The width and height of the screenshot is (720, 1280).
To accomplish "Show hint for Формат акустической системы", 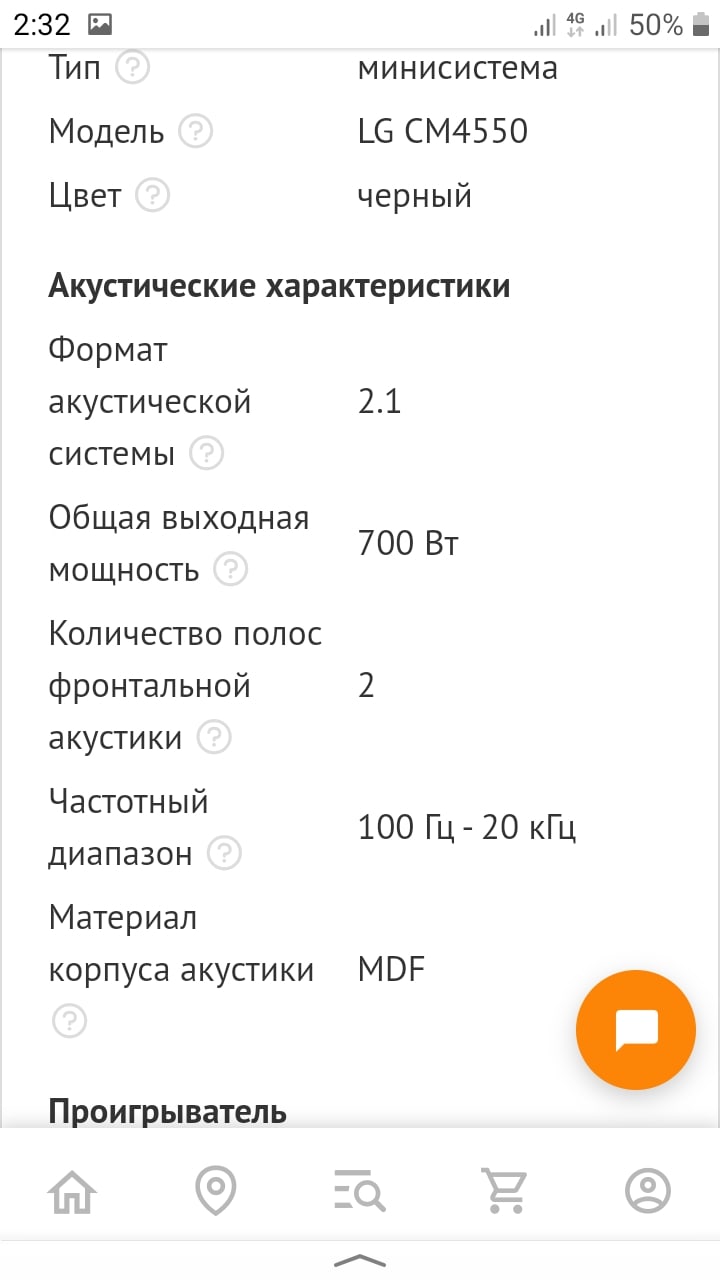I will [x=206, y=454].
